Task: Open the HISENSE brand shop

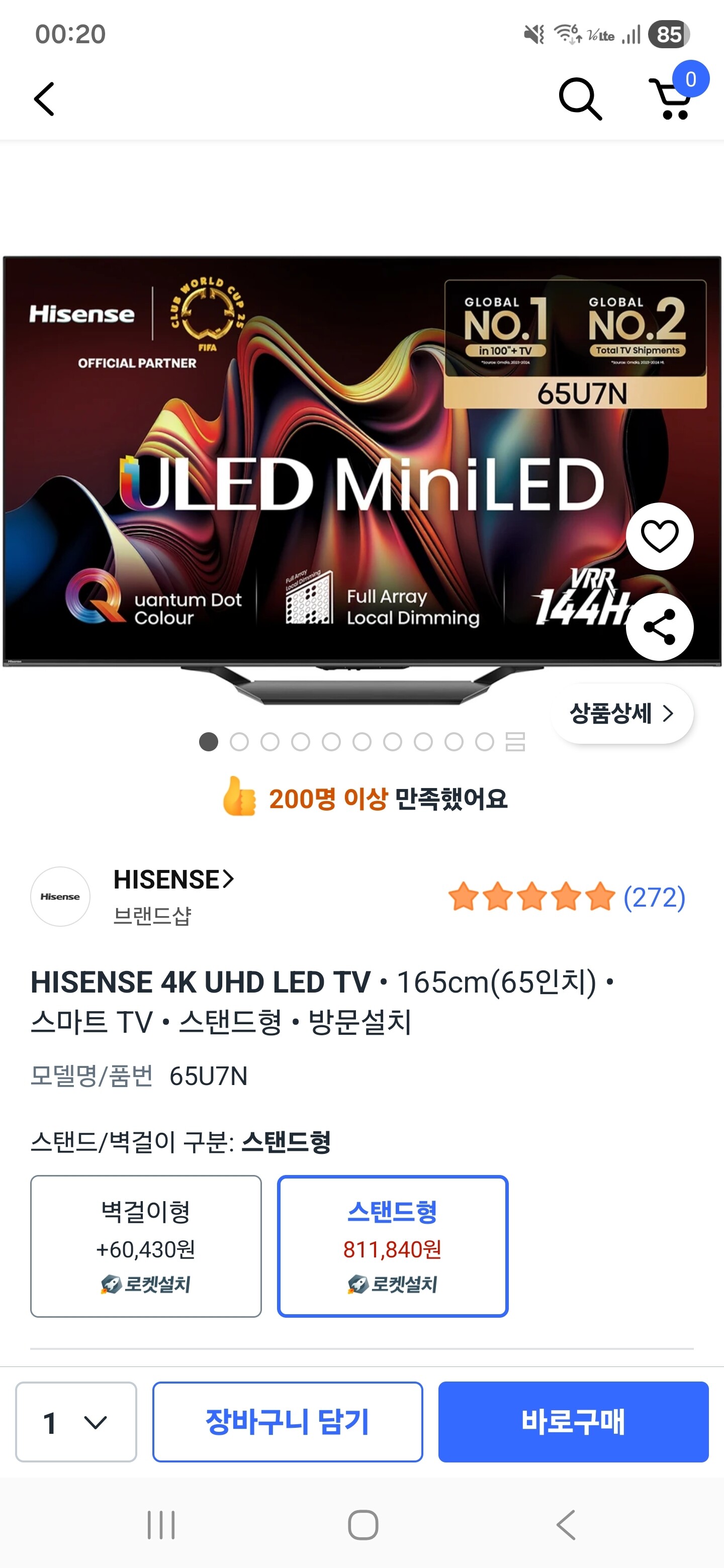Action: (x=173, y=879)
